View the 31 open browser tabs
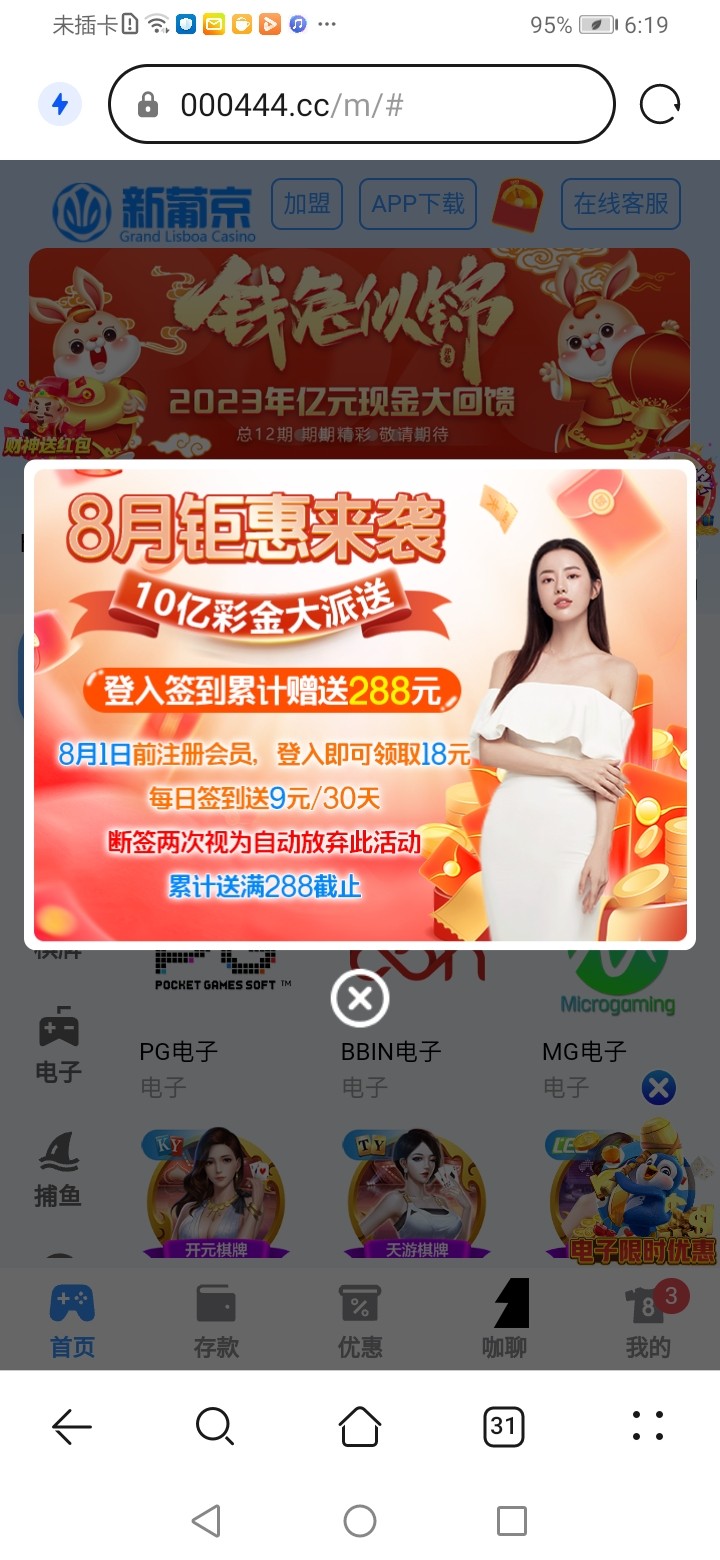The width and height of the screenshot is (720, 1560). tap(503, 1426)
